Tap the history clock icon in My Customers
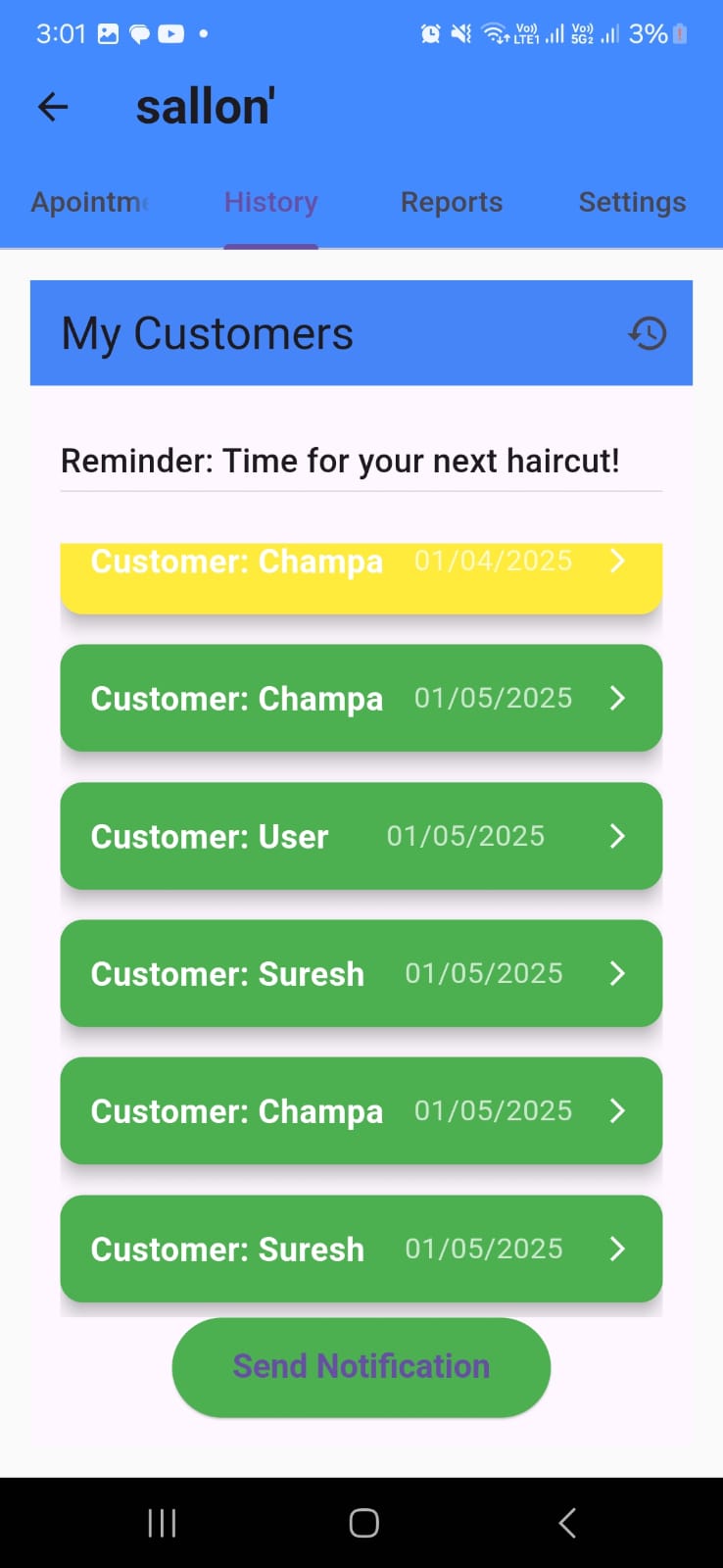 pos(648,333)
